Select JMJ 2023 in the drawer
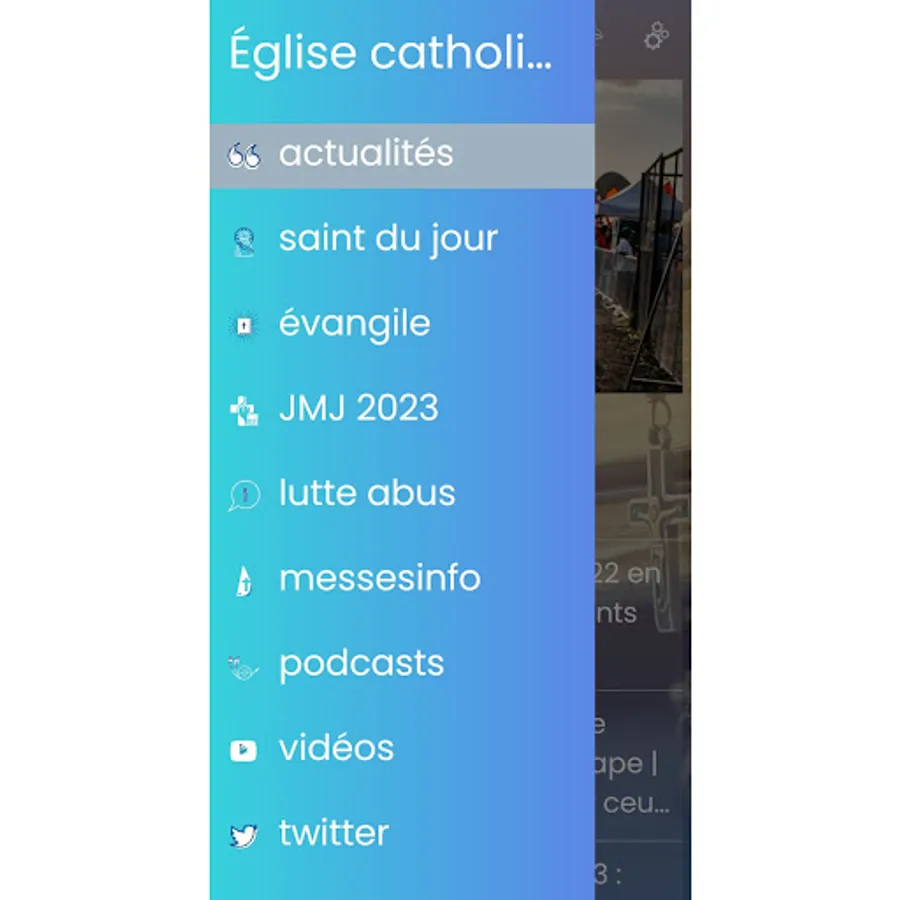Image resolution: width=900 pixels, height=900 pixels. (x=402, y=409)
